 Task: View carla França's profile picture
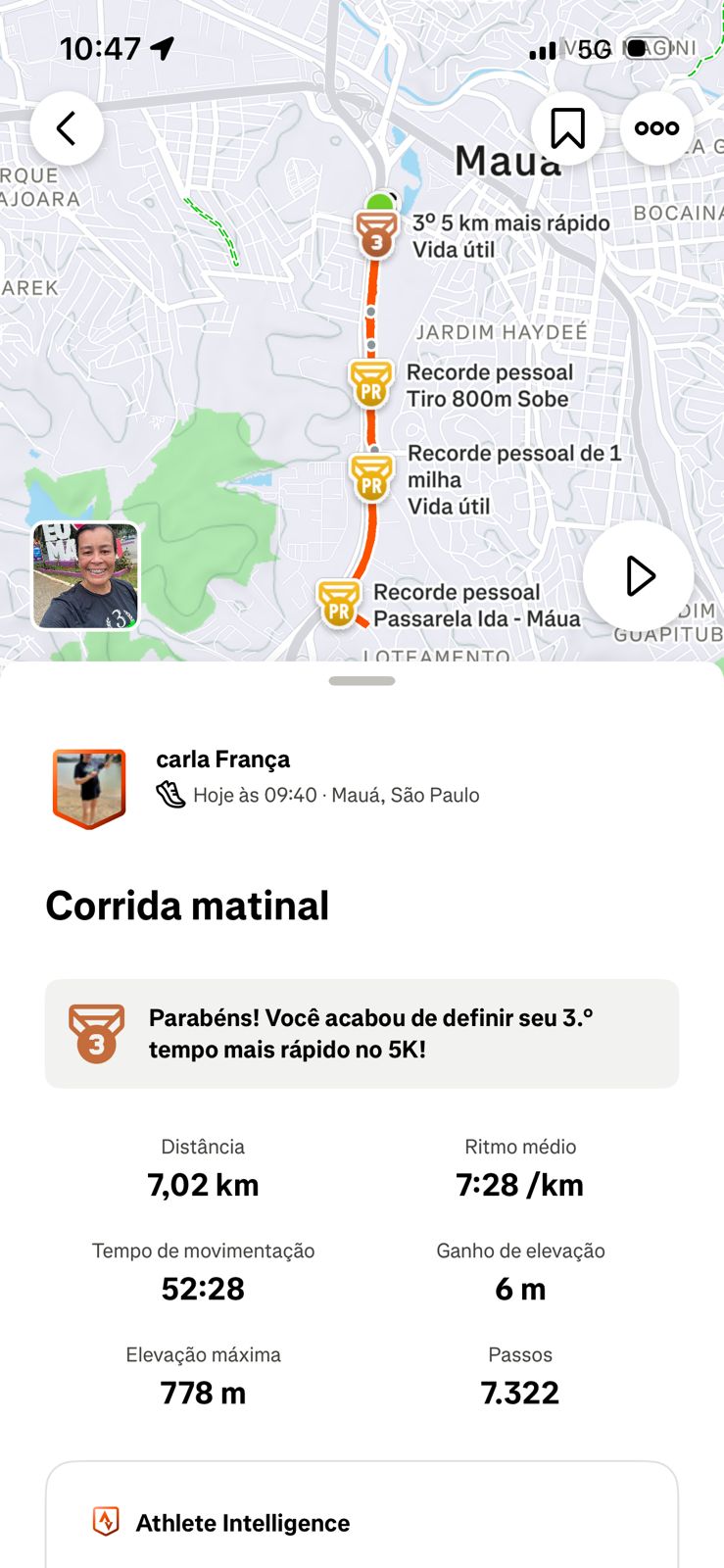point(89,789)
